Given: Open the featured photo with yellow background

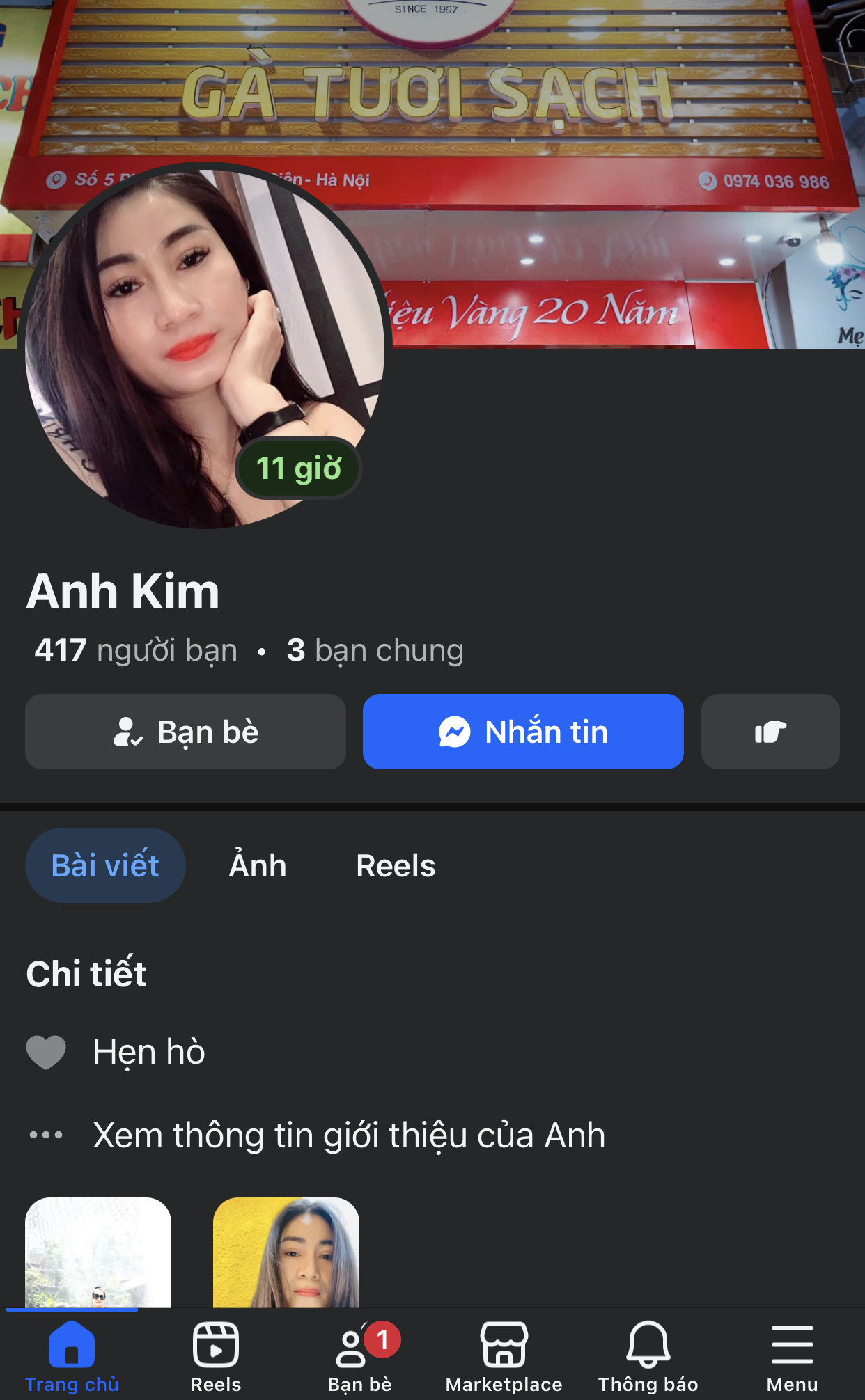Looking at the screenshot, I should 286,1252.
